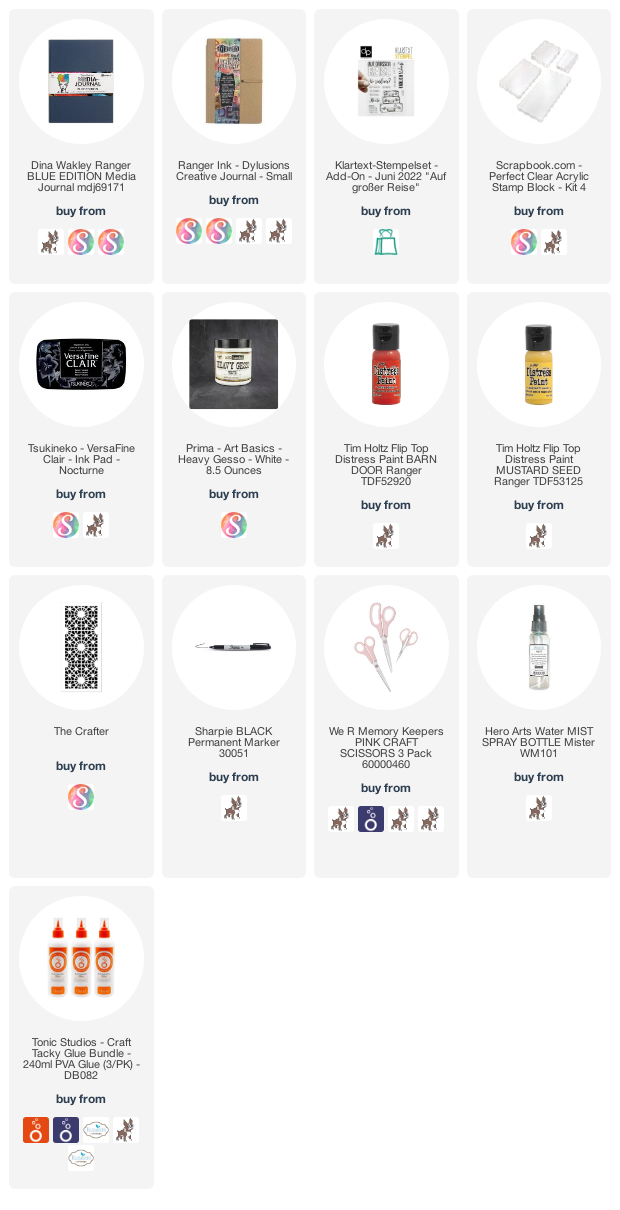This screenshot has height=1210, width=620.
Task: Tap the store icon under Mustard Seed Distress Paint
Action: (x=539, y=536)
